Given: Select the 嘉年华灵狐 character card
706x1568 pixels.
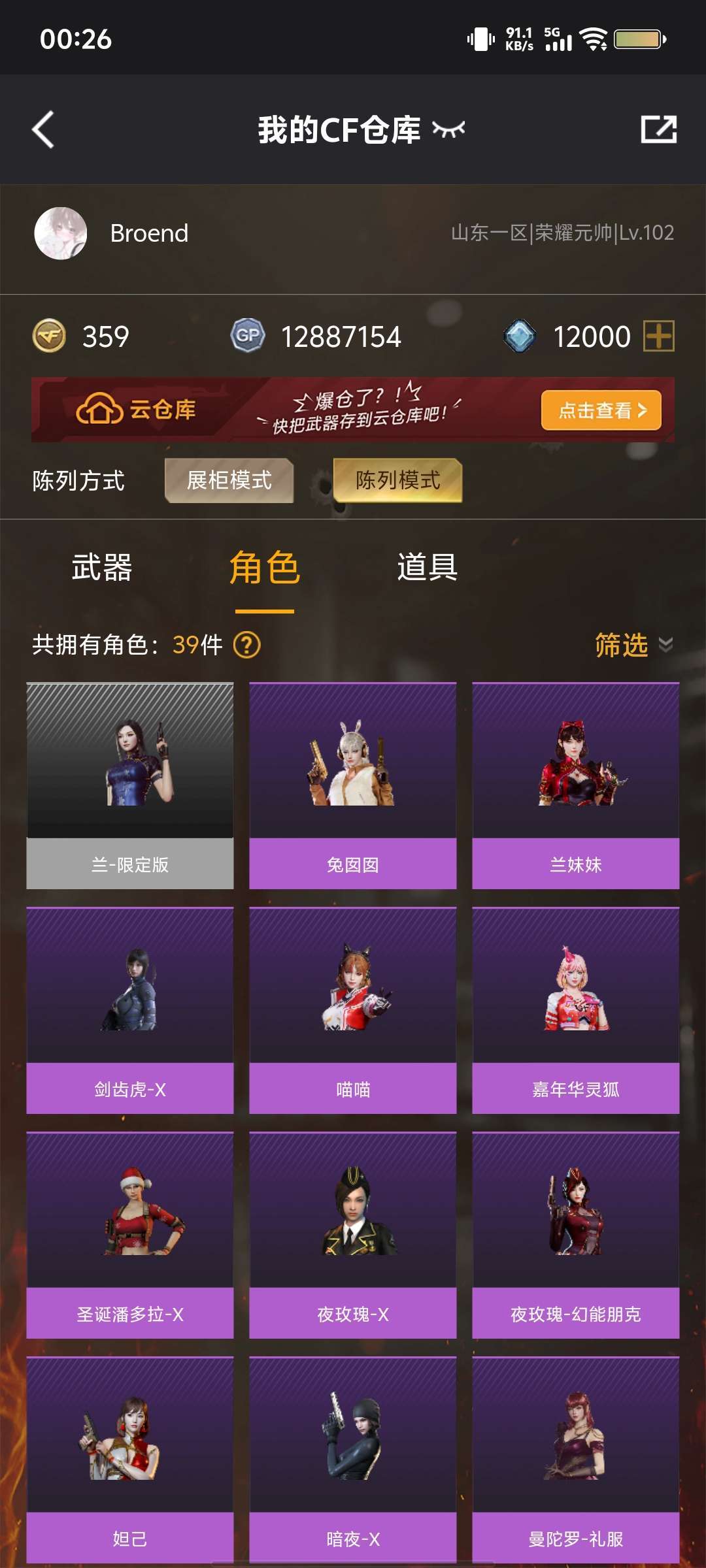Looking at the screenshot, I should (x=576, y=1011).
